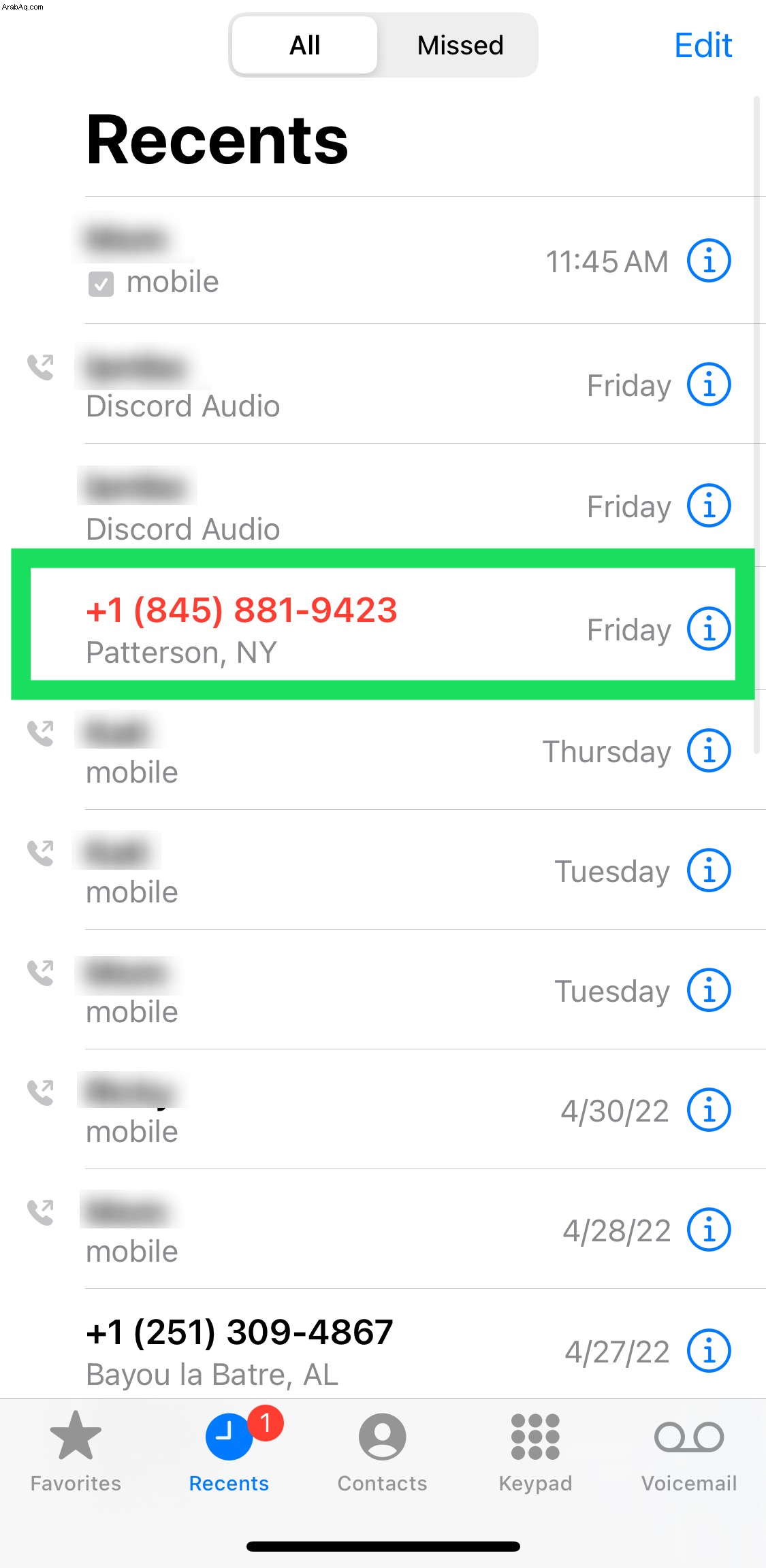Open info for the 4/30/22 call

(x=709, y=1111)
